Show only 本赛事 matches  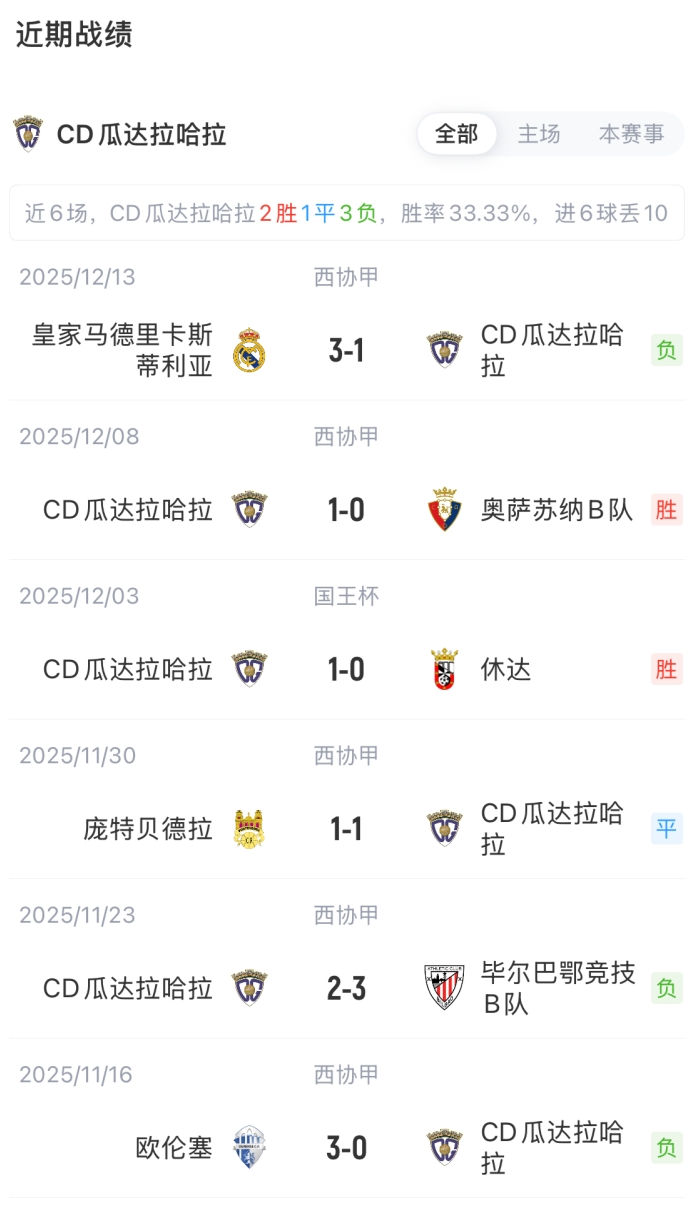(x=631, y=134)
